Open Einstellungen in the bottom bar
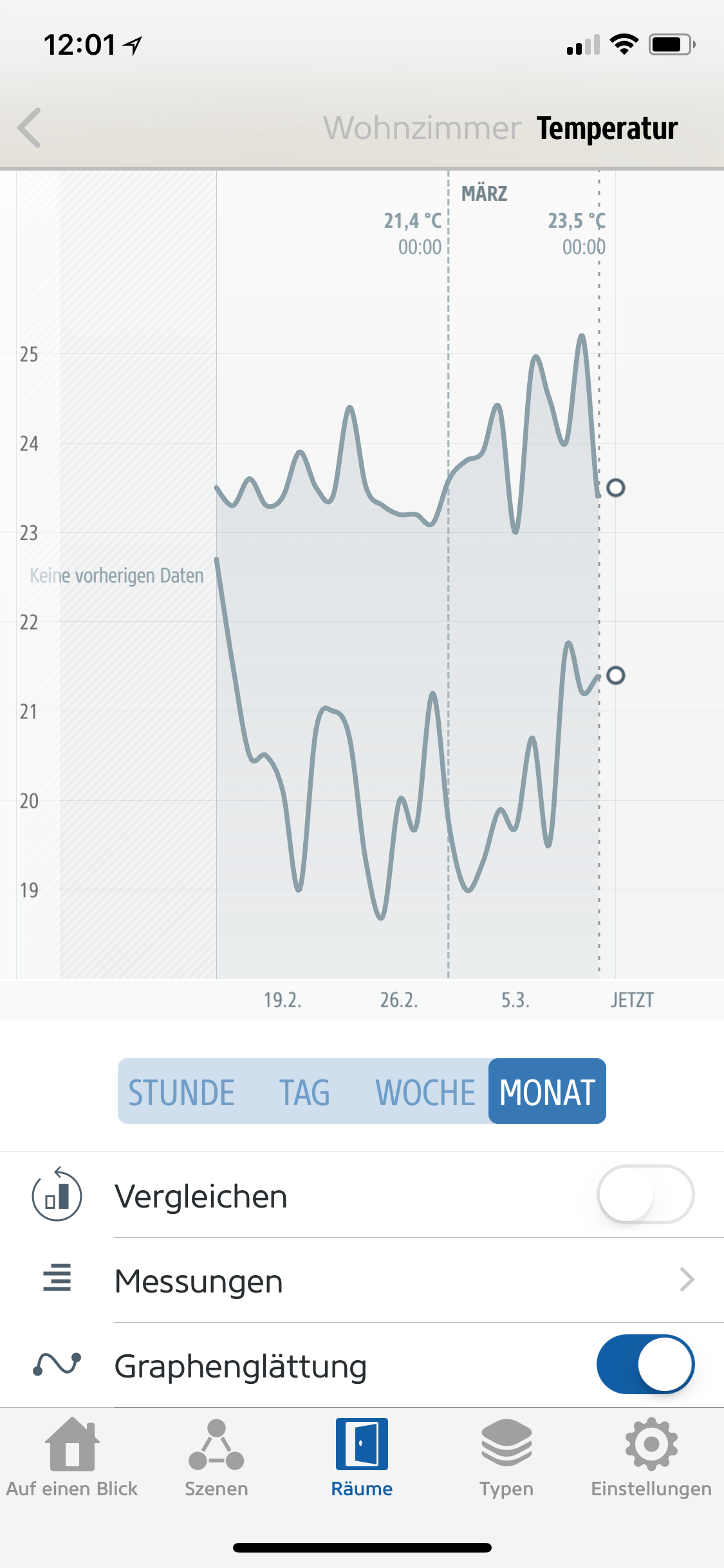 (651, 1457)
